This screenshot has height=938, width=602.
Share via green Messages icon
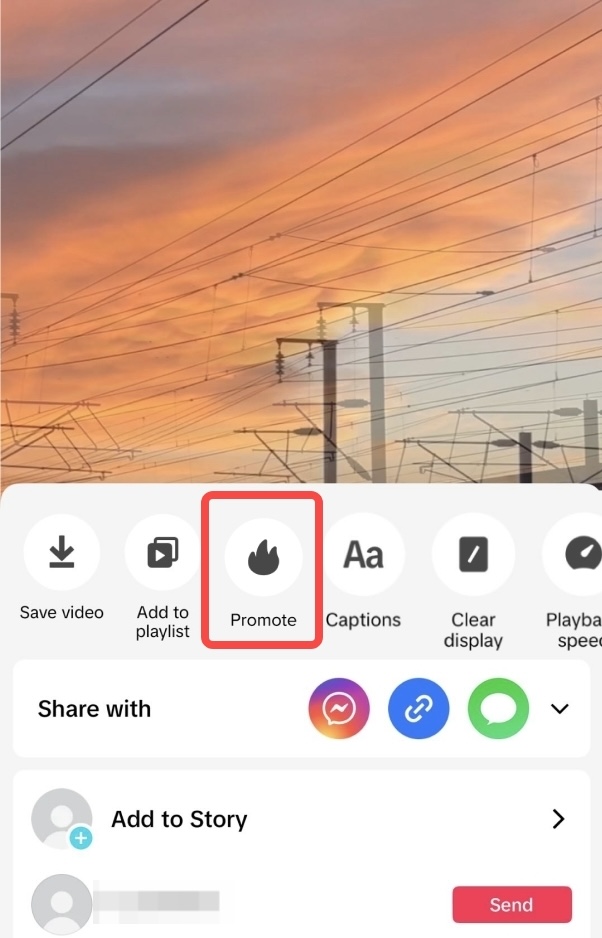click(x=498, y=709)
